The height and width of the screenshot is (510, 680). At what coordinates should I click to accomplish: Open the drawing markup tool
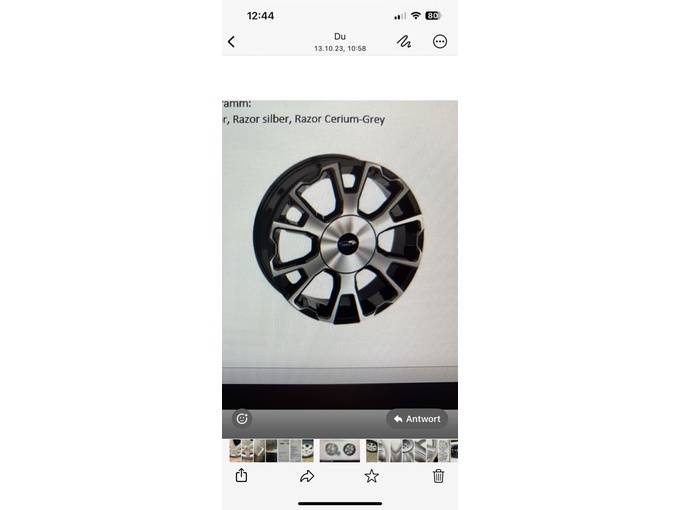coord(404,42)
